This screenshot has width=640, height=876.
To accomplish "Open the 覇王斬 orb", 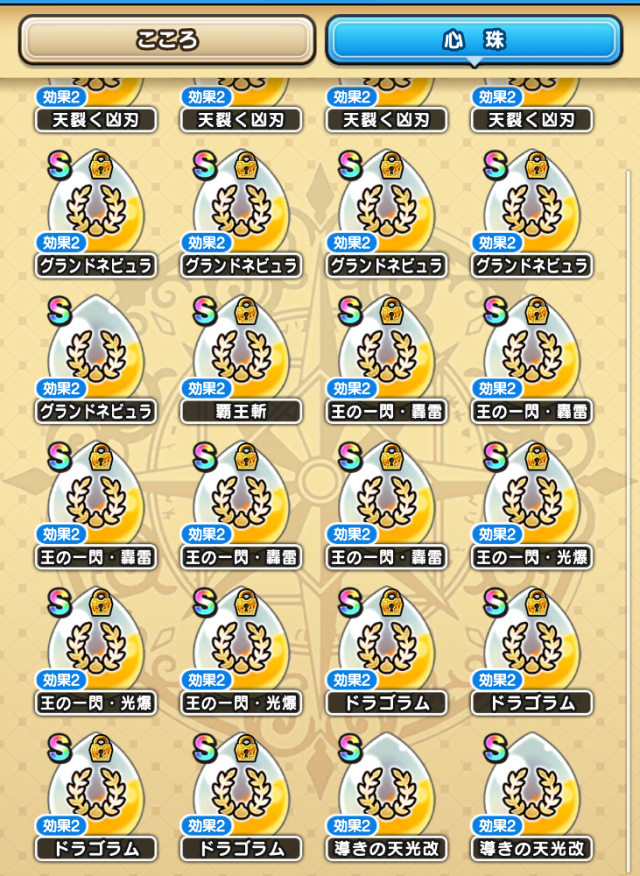I will pos(240,355).
